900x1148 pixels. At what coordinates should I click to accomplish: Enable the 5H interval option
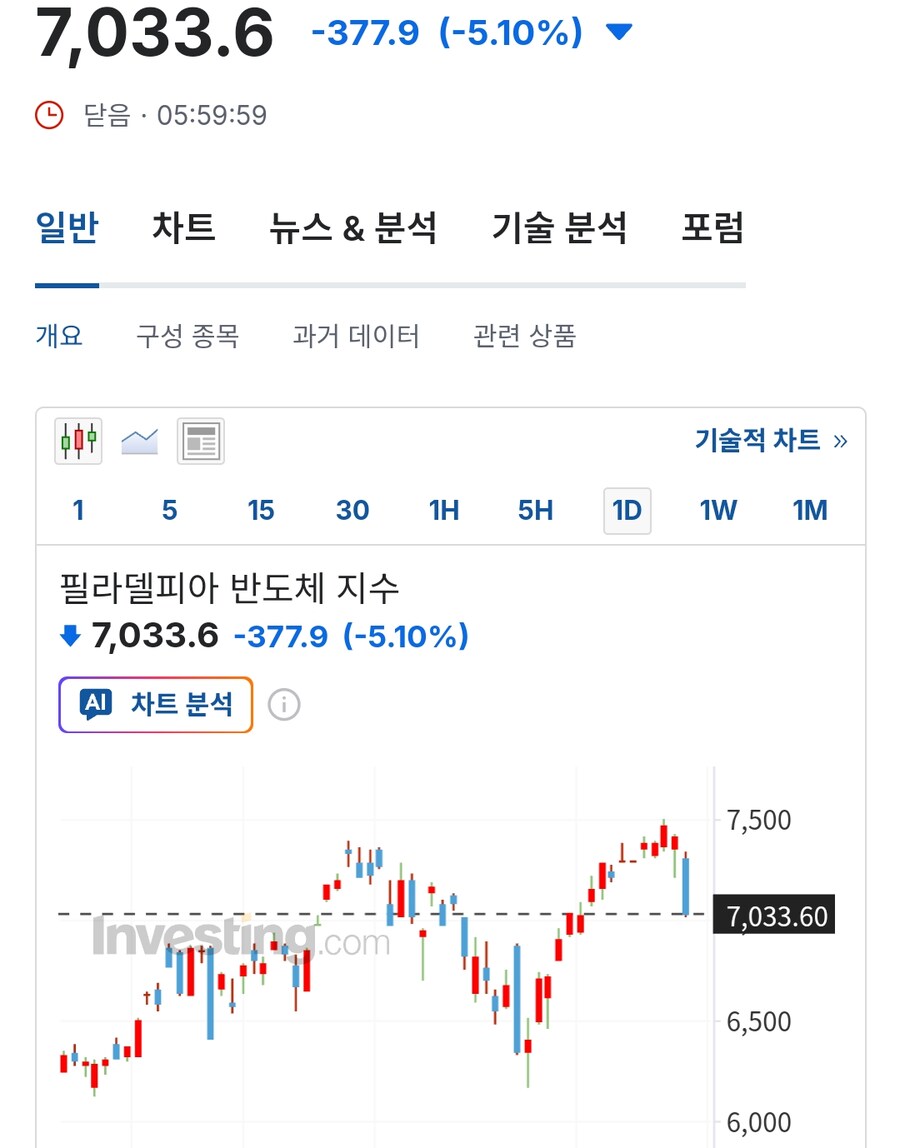pos(535,510)
